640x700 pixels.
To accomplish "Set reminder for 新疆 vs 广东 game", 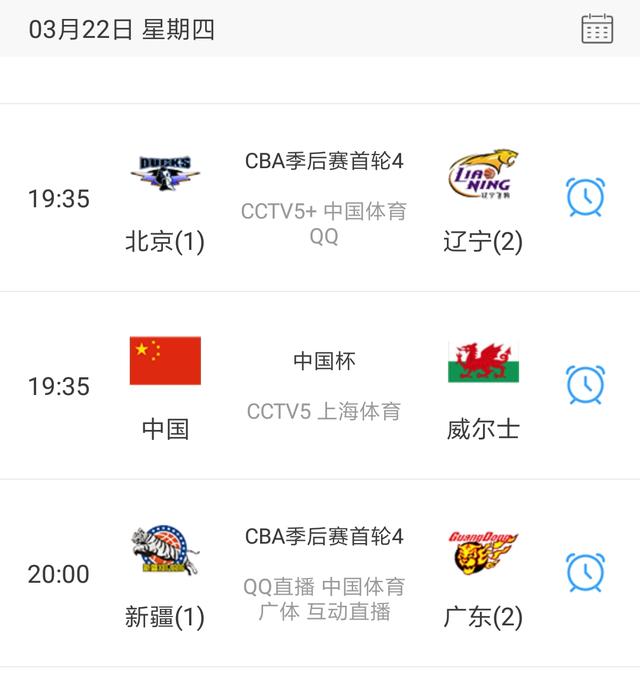I will pos(585,573).
